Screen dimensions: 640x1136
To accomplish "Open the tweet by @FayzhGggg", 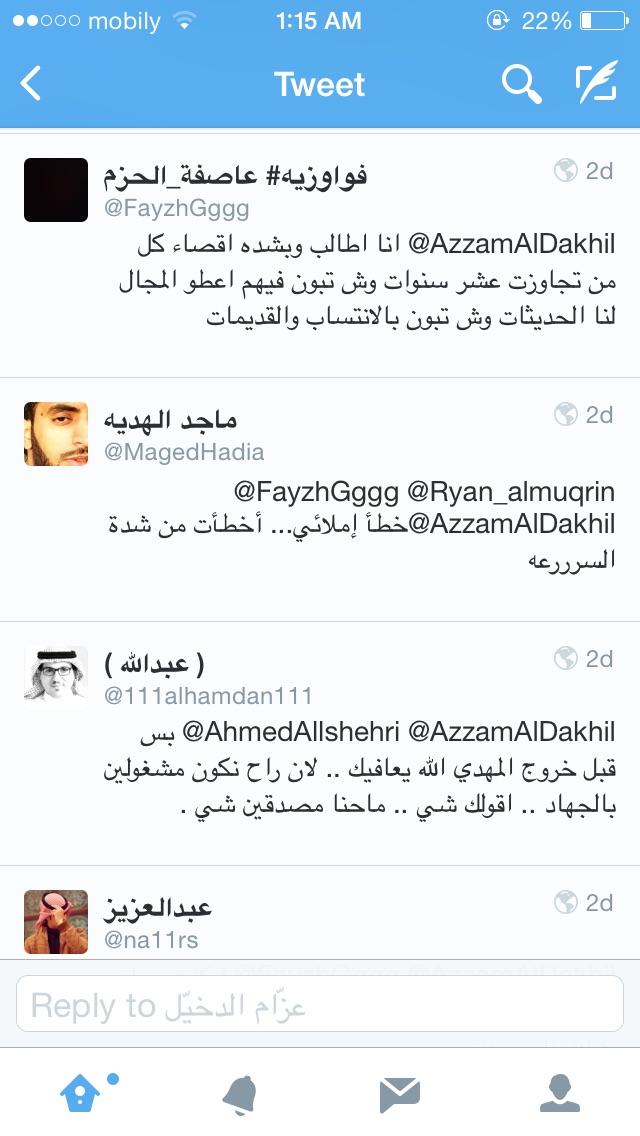I will click(320, 255).
